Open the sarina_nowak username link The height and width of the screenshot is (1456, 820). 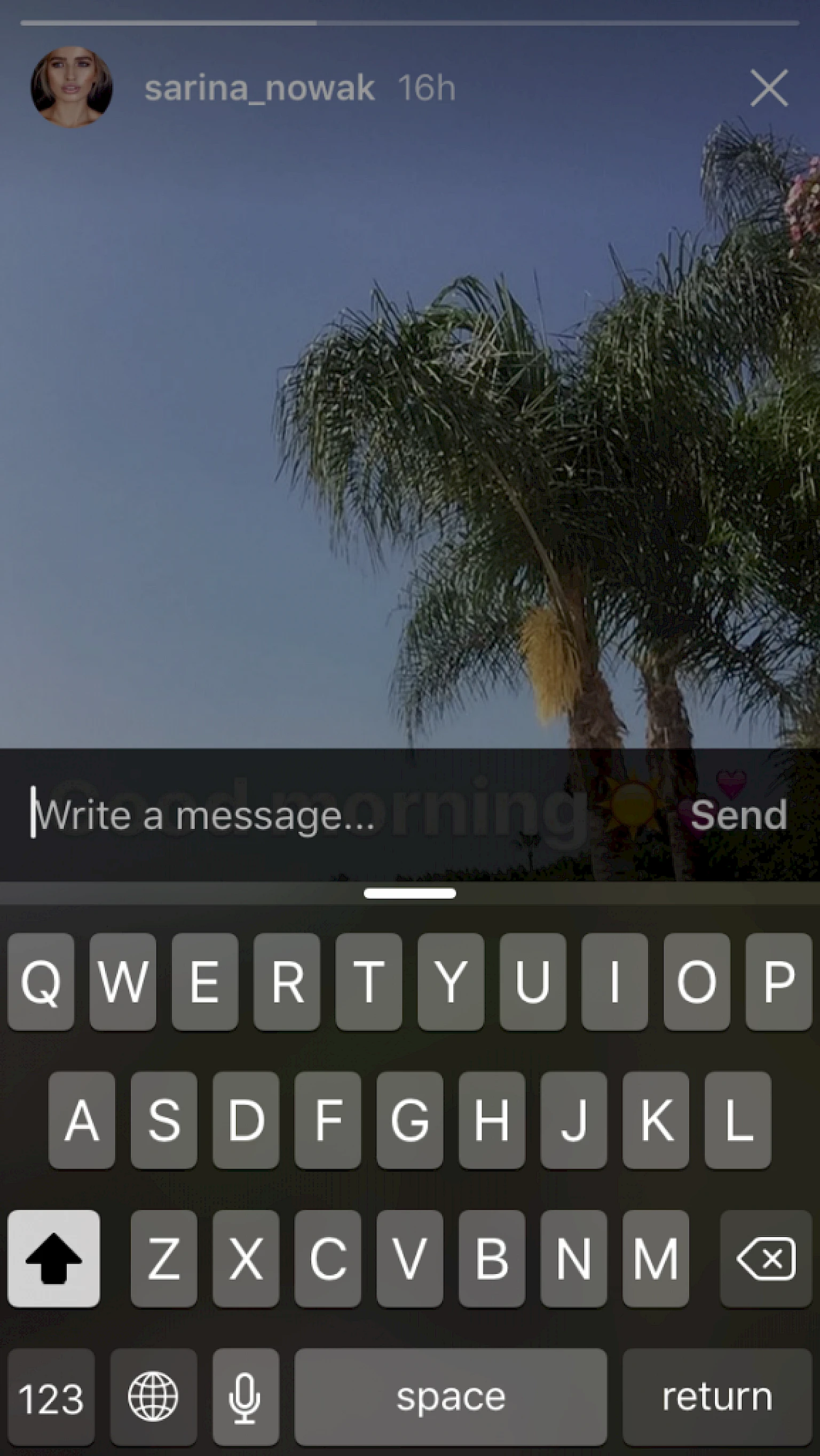click(x=259, y=88)
